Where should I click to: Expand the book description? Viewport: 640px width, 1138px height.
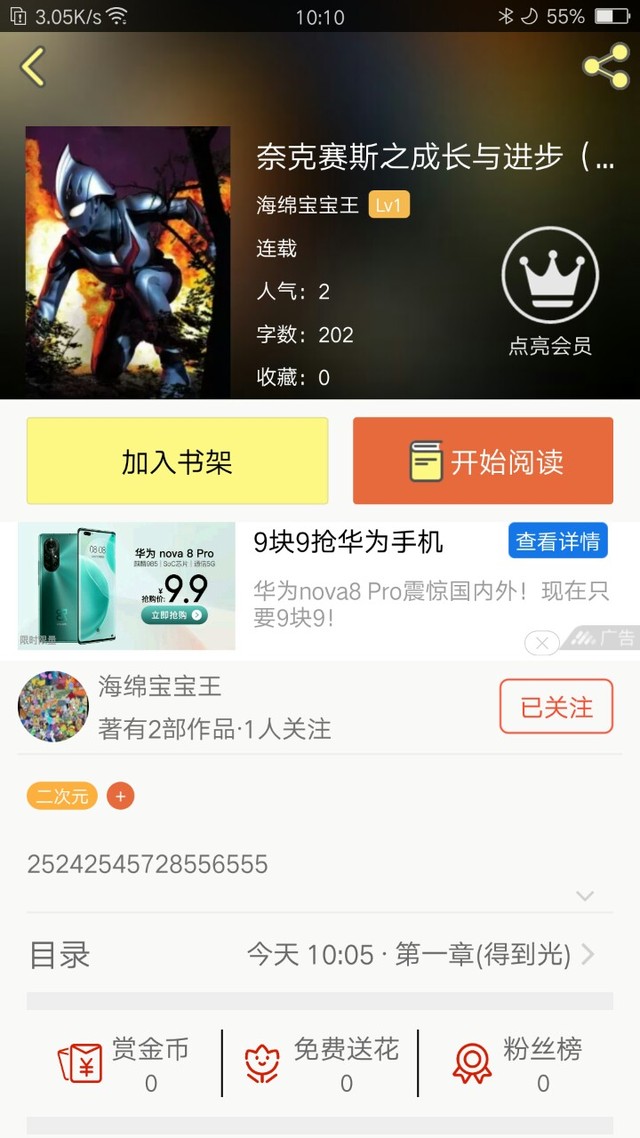585,895
